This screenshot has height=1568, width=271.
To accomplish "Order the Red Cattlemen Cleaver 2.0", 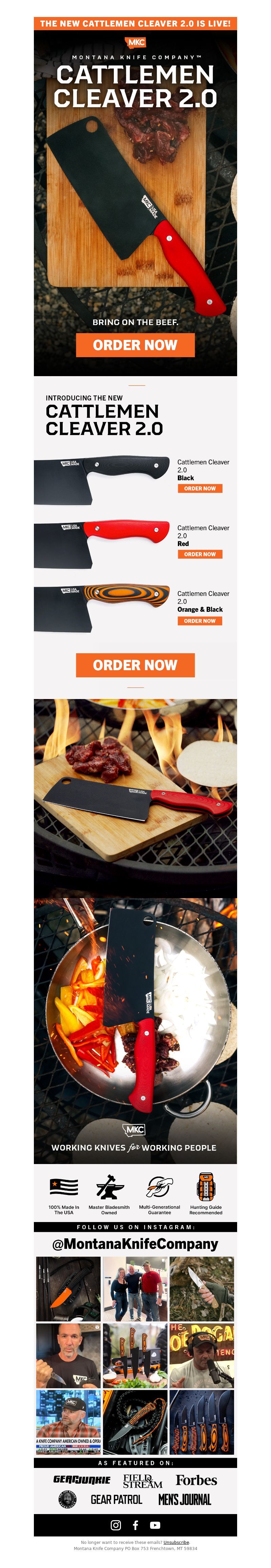I will pos(199,554).
